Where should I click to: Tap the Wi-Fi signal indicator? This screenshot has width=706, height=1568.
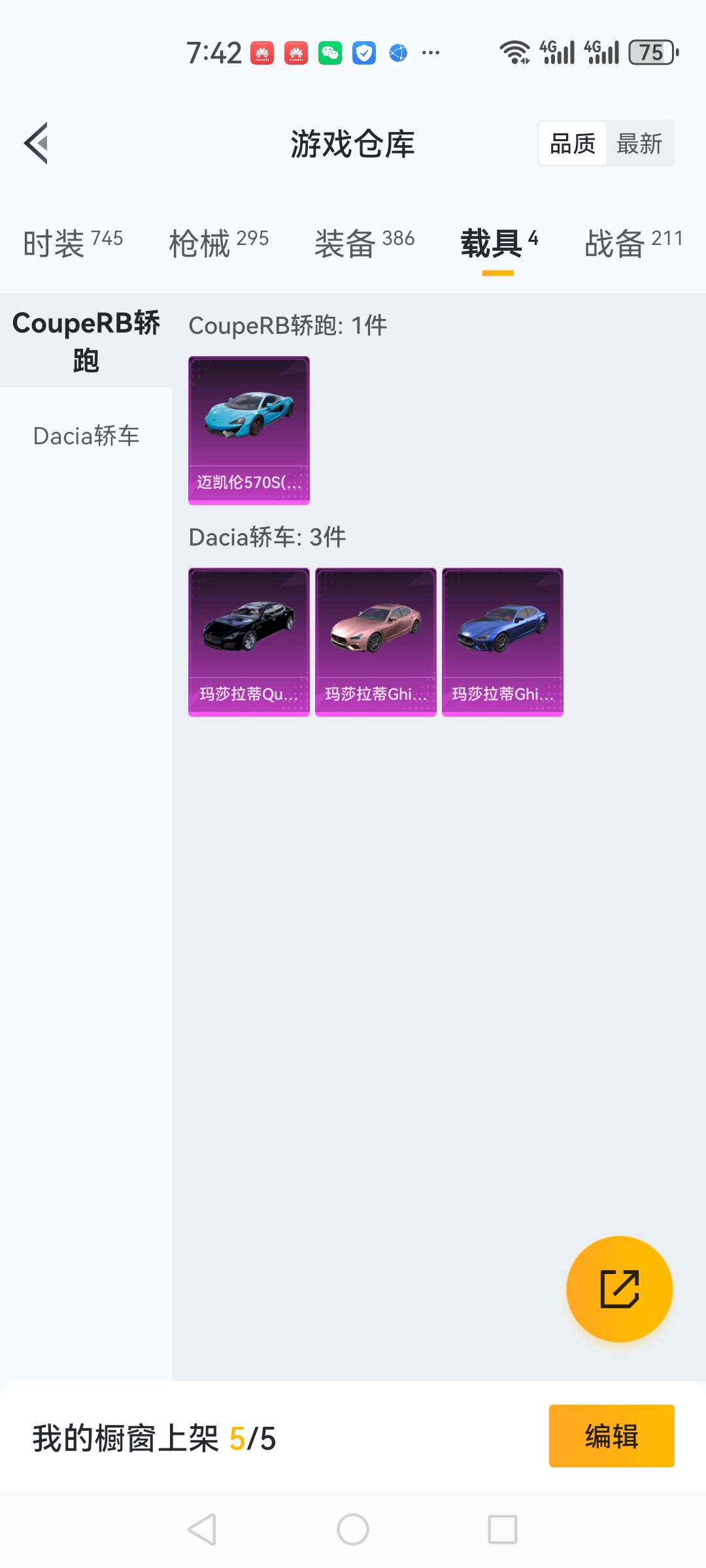click(514, 51)
